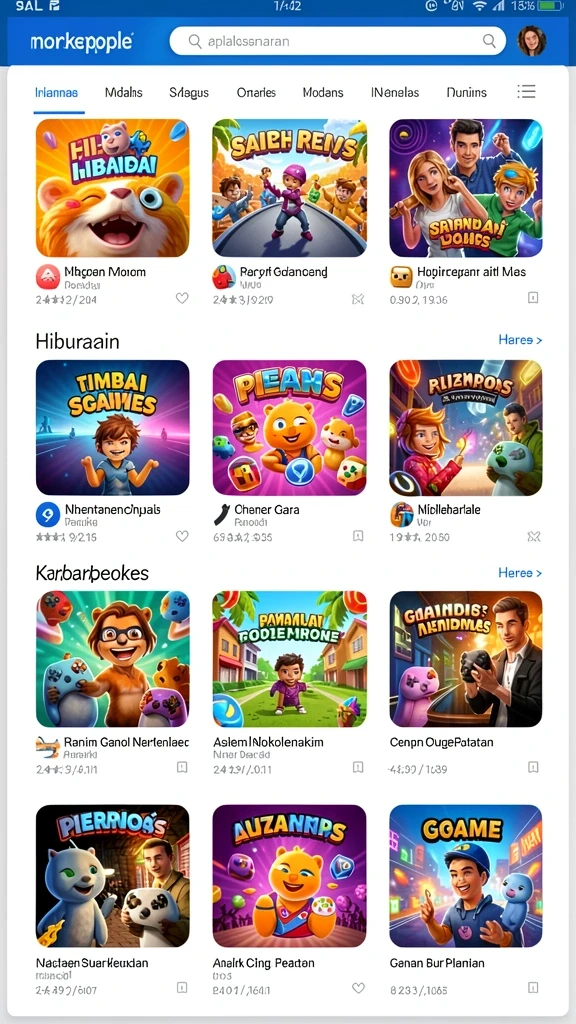
Task: Open the profile avatar
Action: [x=532, y=41]
